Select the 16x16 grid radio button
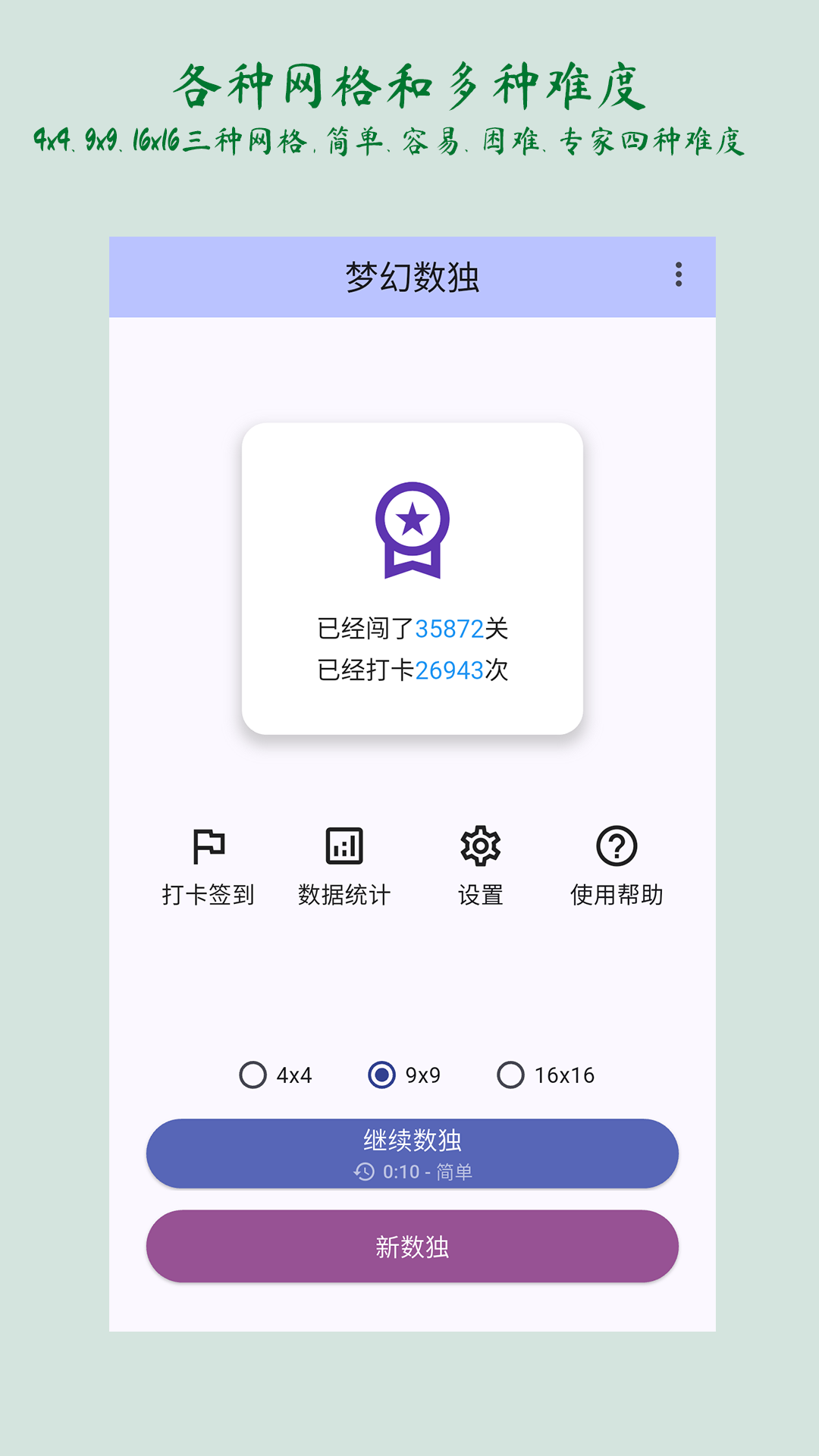This screenshot has height=1456, width=819. coord(513,1075)
